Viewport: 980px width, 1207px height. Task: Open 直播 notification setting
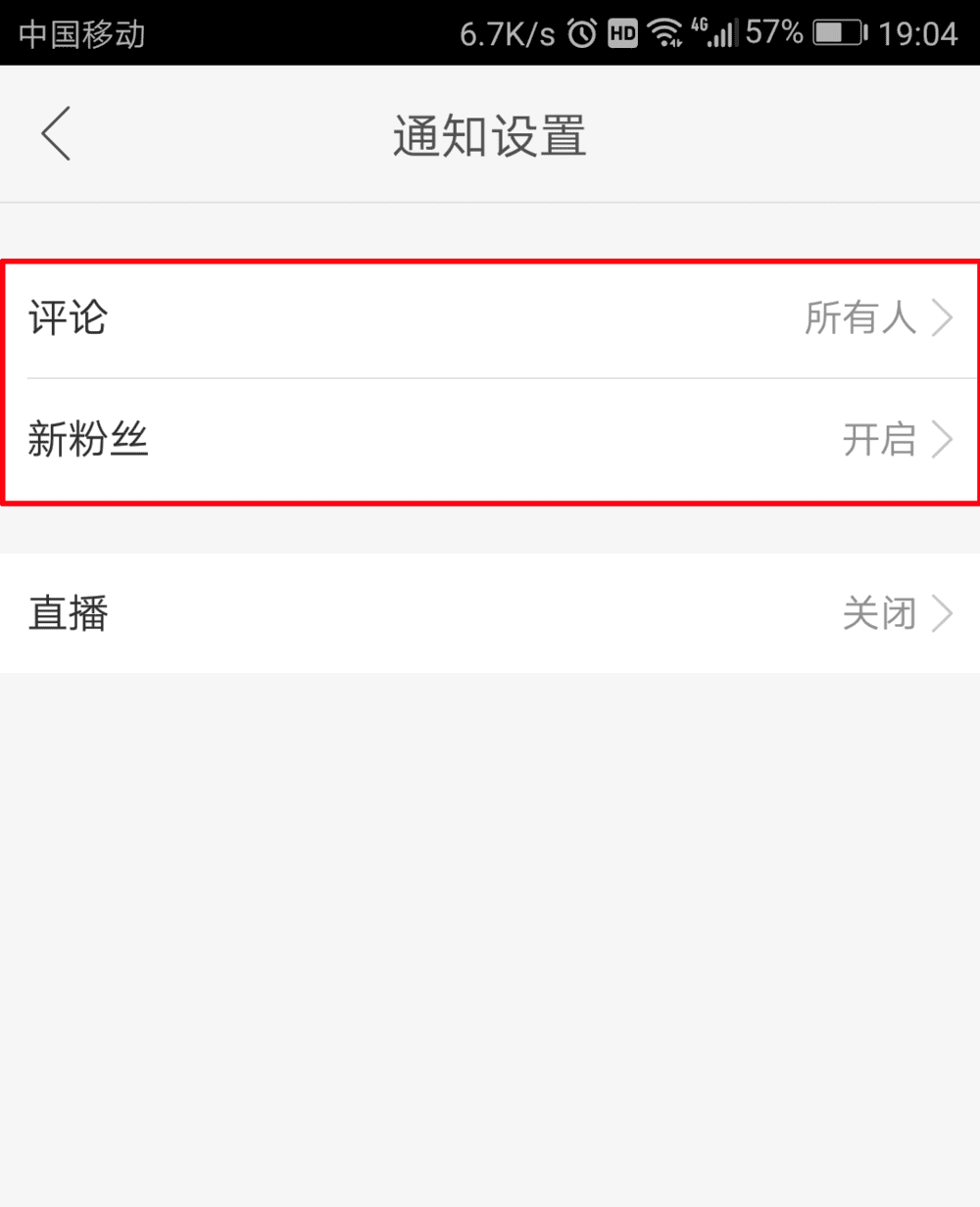(490, 613)
